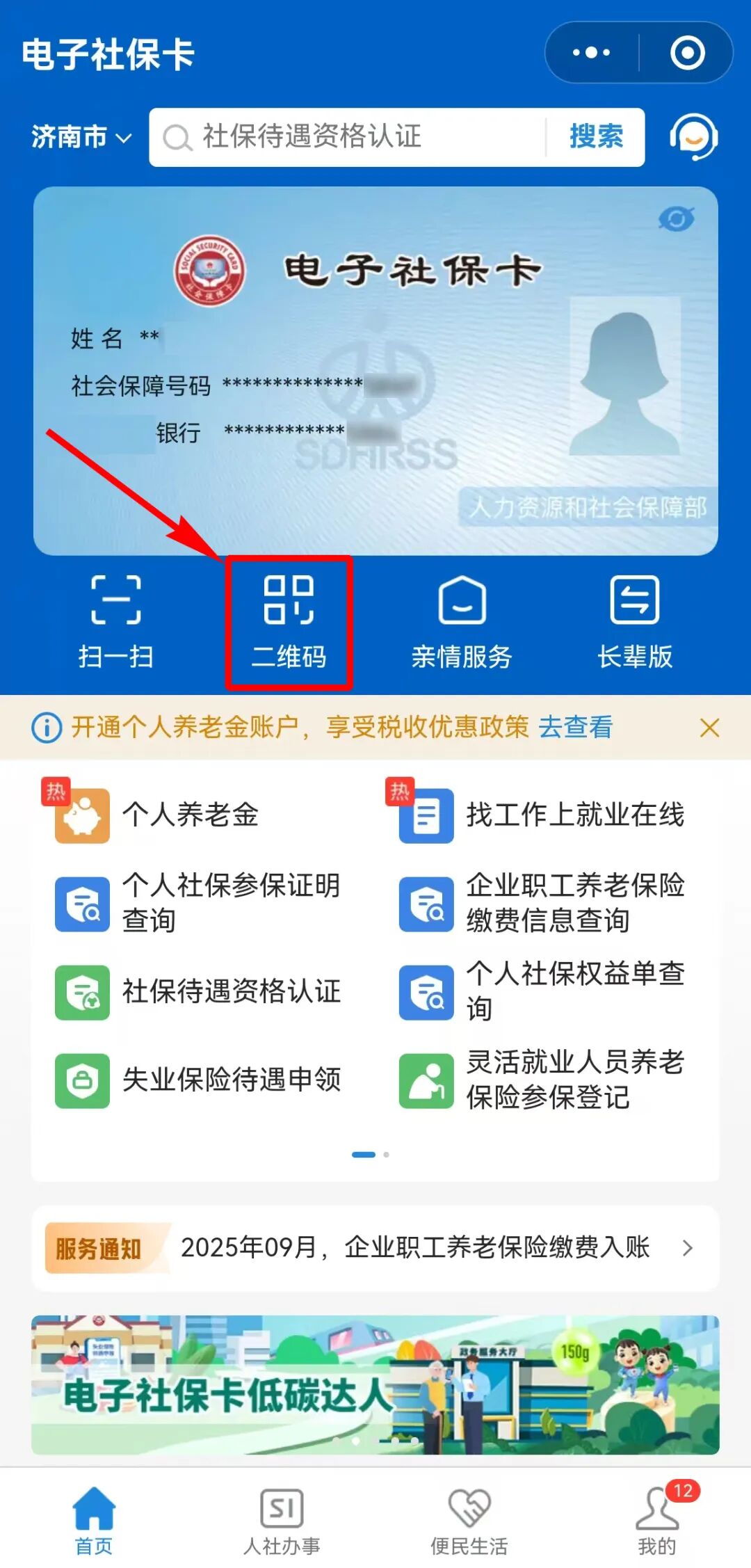Open the 服务通知 notification row
This screenshot has width=751, height=1568.
point(375,1248)
